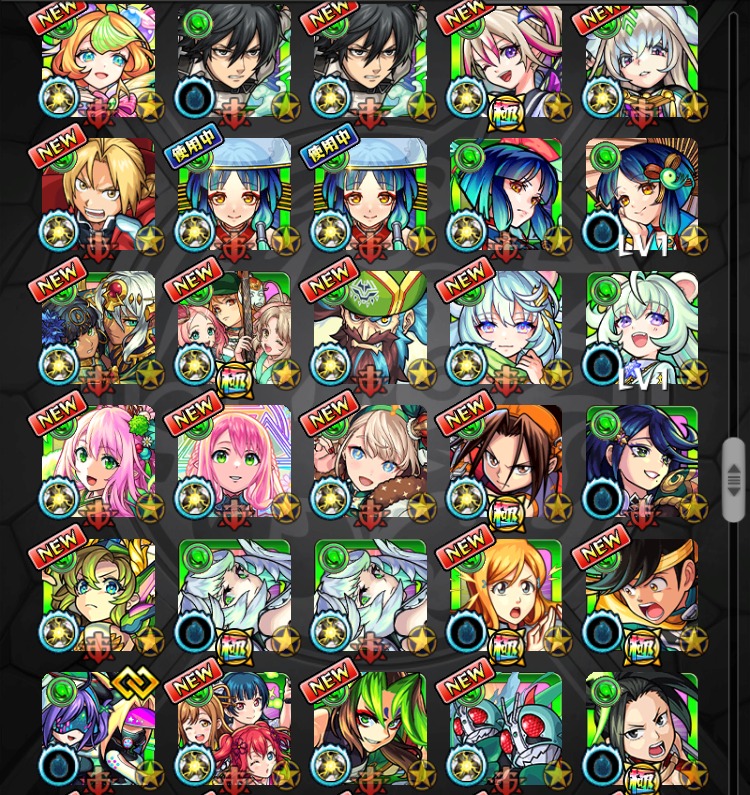This screenshot has width=750, height=795.
Task: Open the masked purple-haired pair with link icon
Action: (x=98, y=728)
